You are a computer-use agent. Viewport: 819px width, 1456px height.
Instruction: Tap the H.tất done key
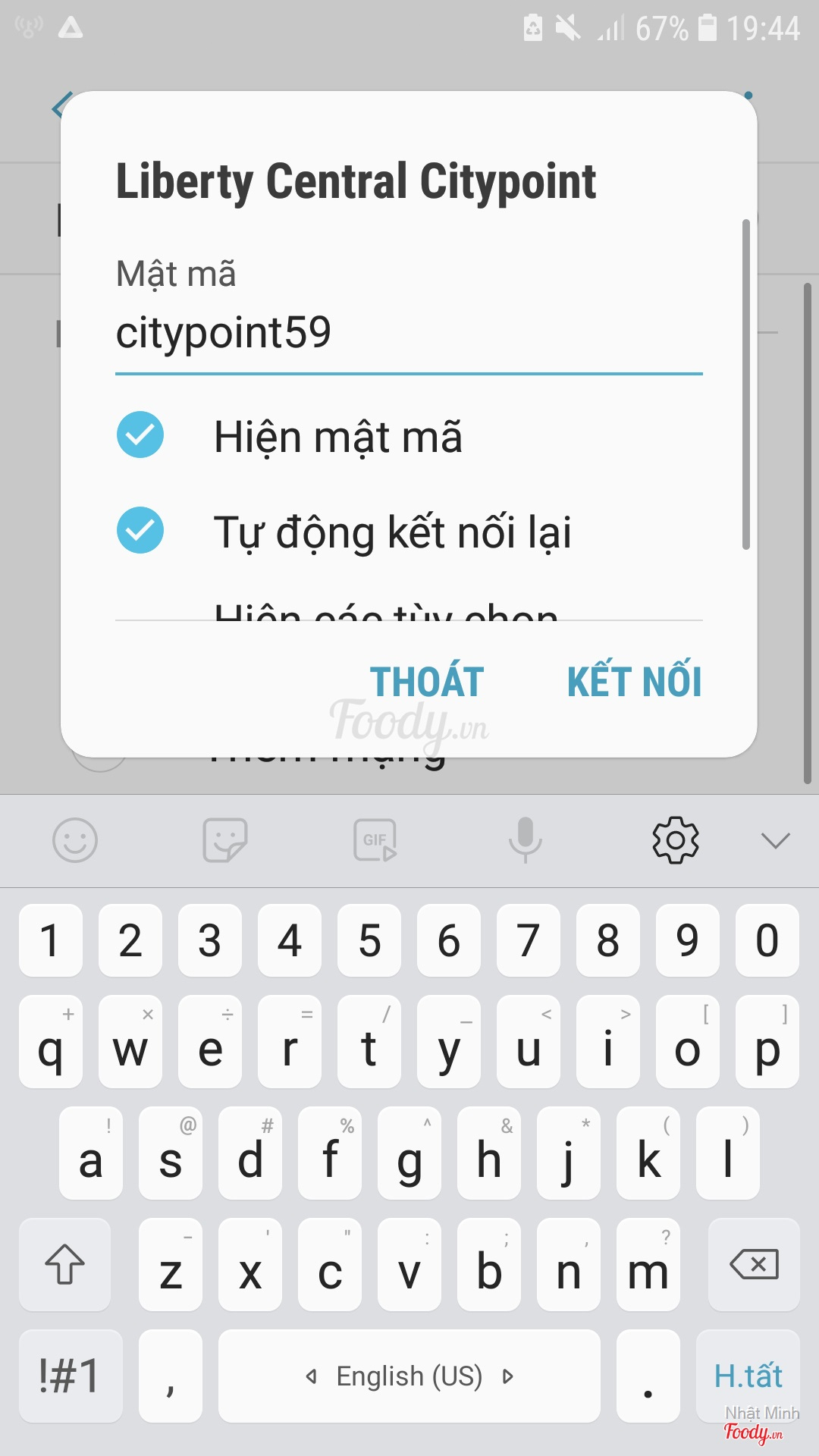pos(748,1376)
